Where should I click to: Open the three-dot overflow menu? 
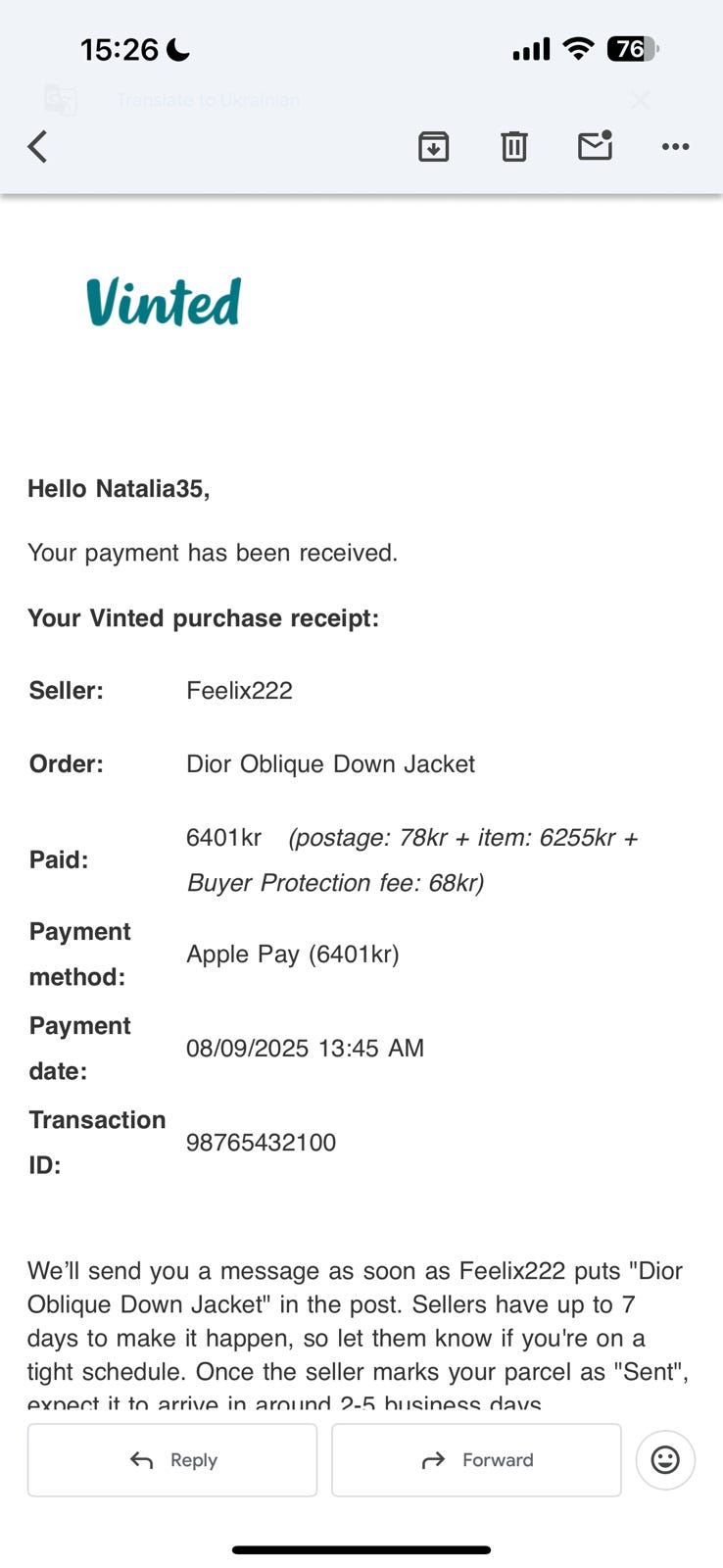click(675, 147)
